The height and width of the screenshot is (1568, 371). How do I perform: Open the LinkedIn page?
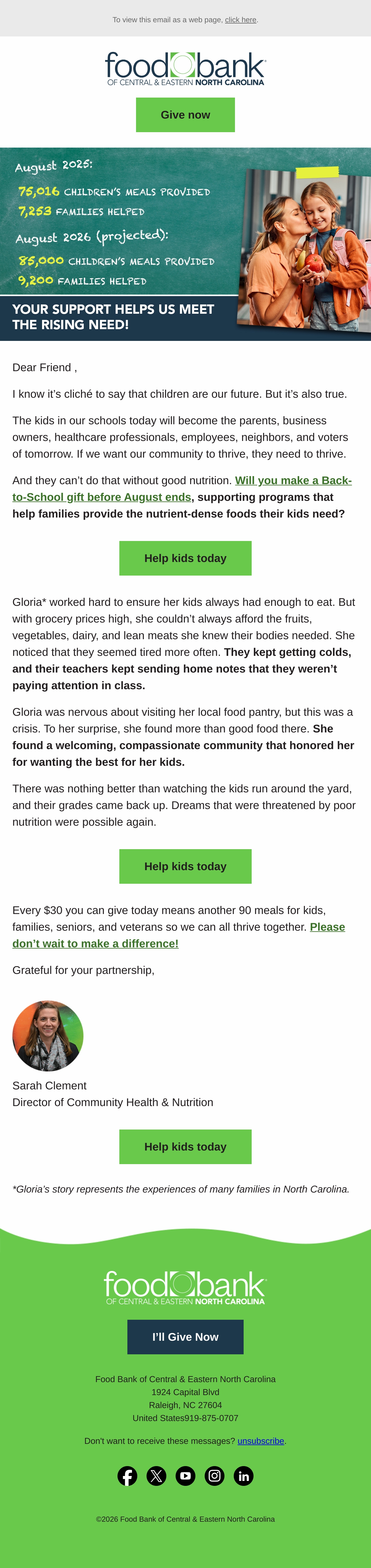click(x=244, y=1476)
